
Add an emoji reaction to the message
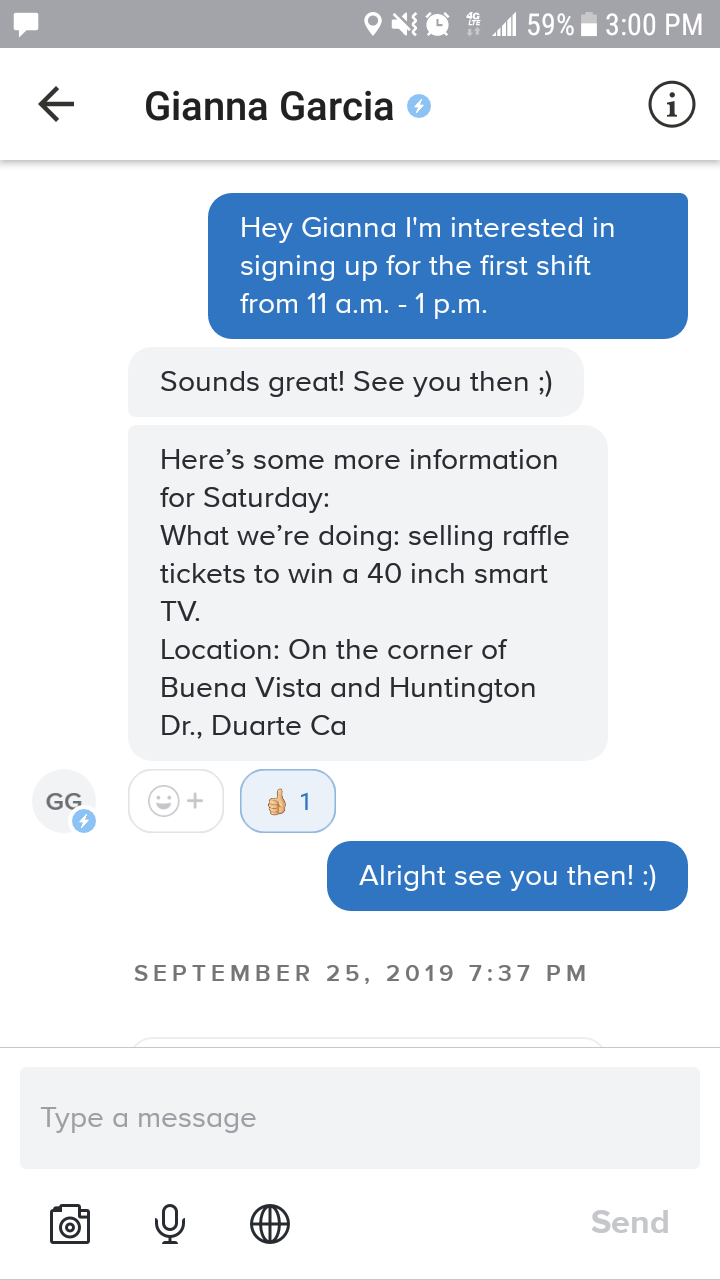tap(176, 801)
